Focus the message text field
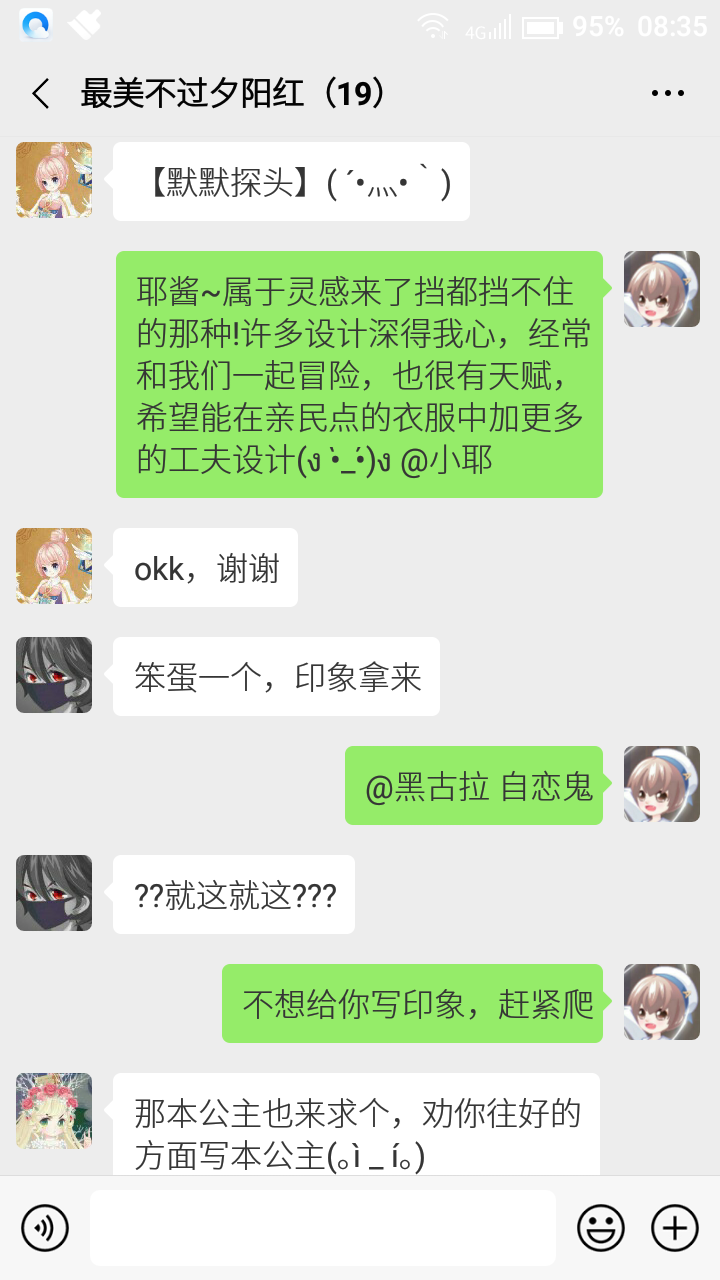720x1280 pixels. 322,1227
